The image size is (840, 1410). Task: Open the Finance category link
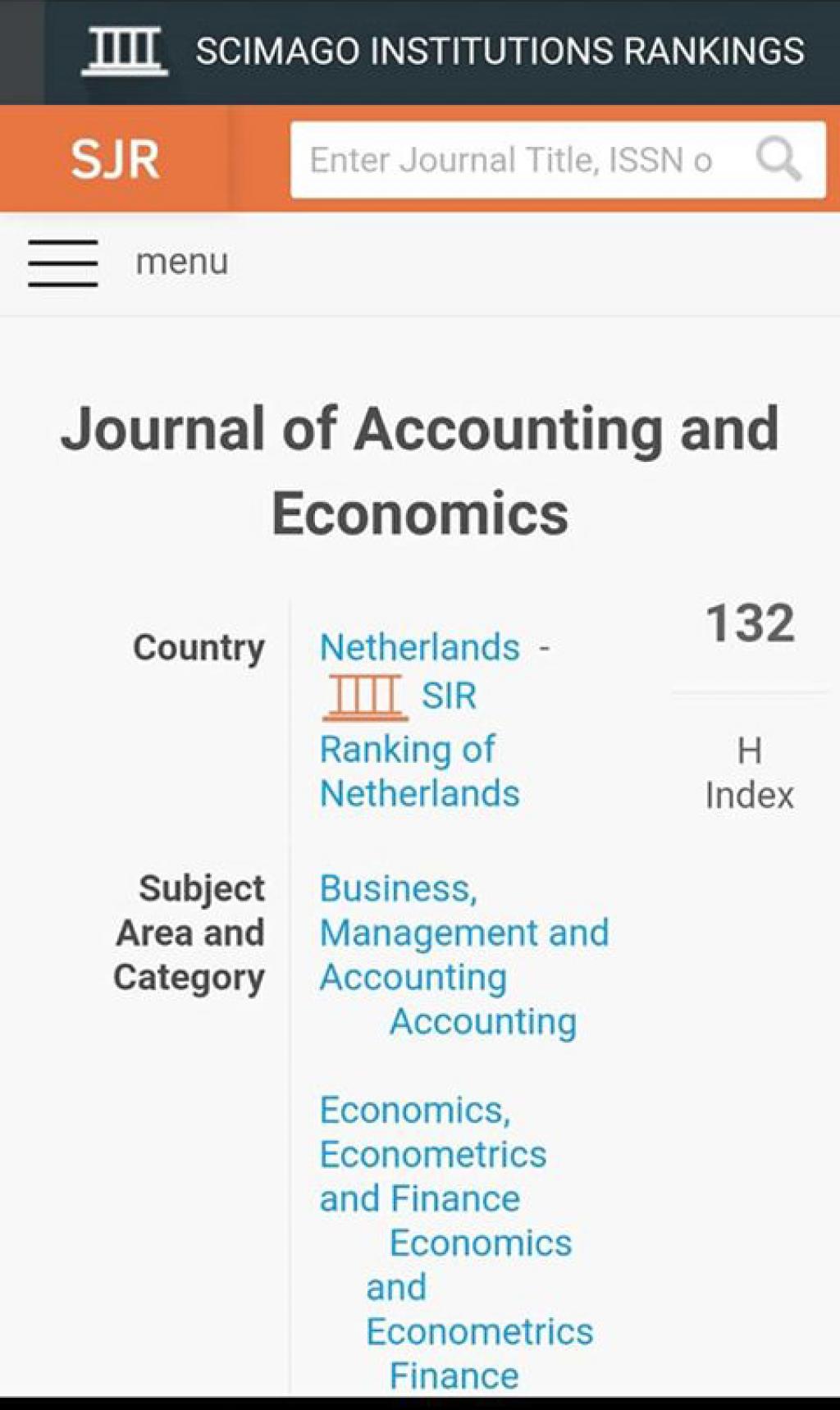click(x=454, y=1376)
